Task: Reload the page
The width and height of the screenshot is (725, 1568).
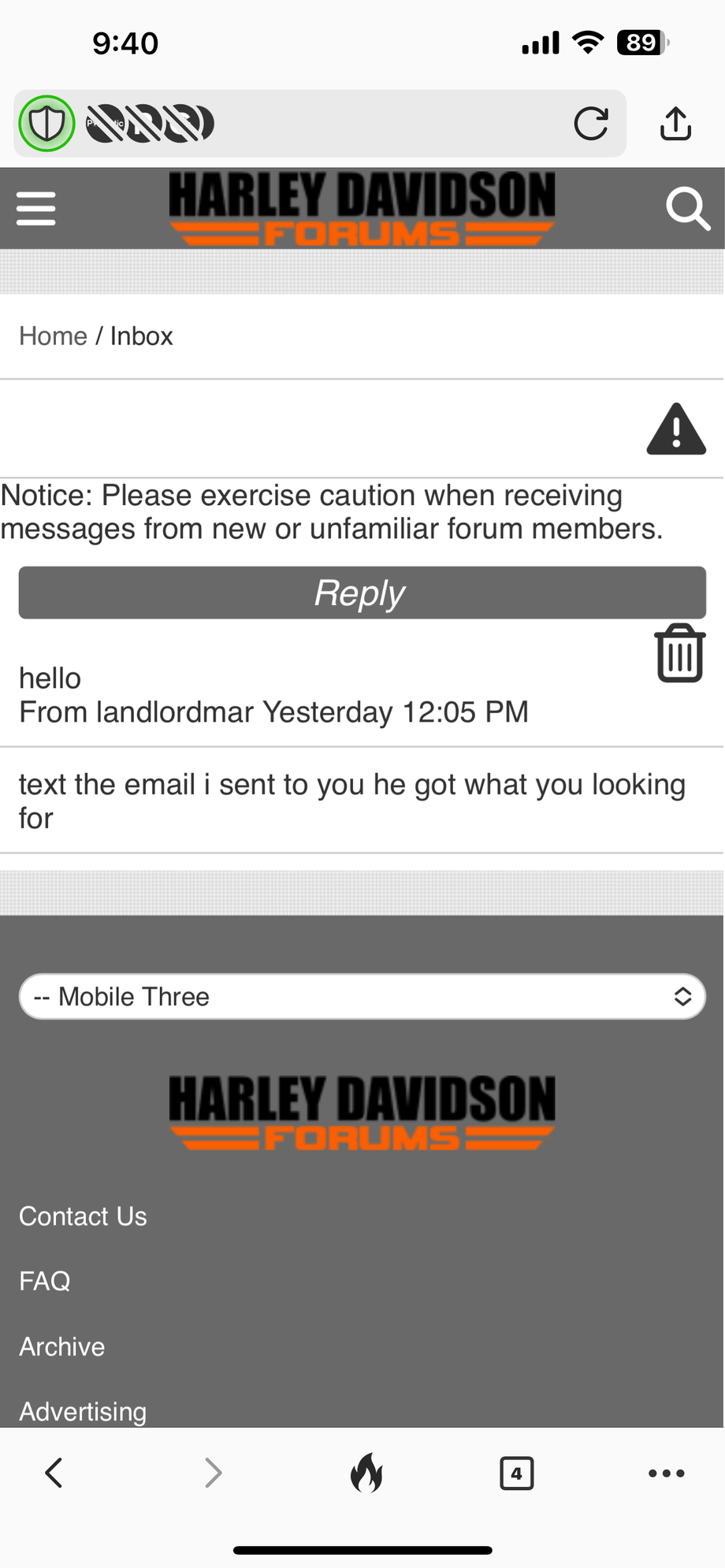Action: tap(591, 124)
